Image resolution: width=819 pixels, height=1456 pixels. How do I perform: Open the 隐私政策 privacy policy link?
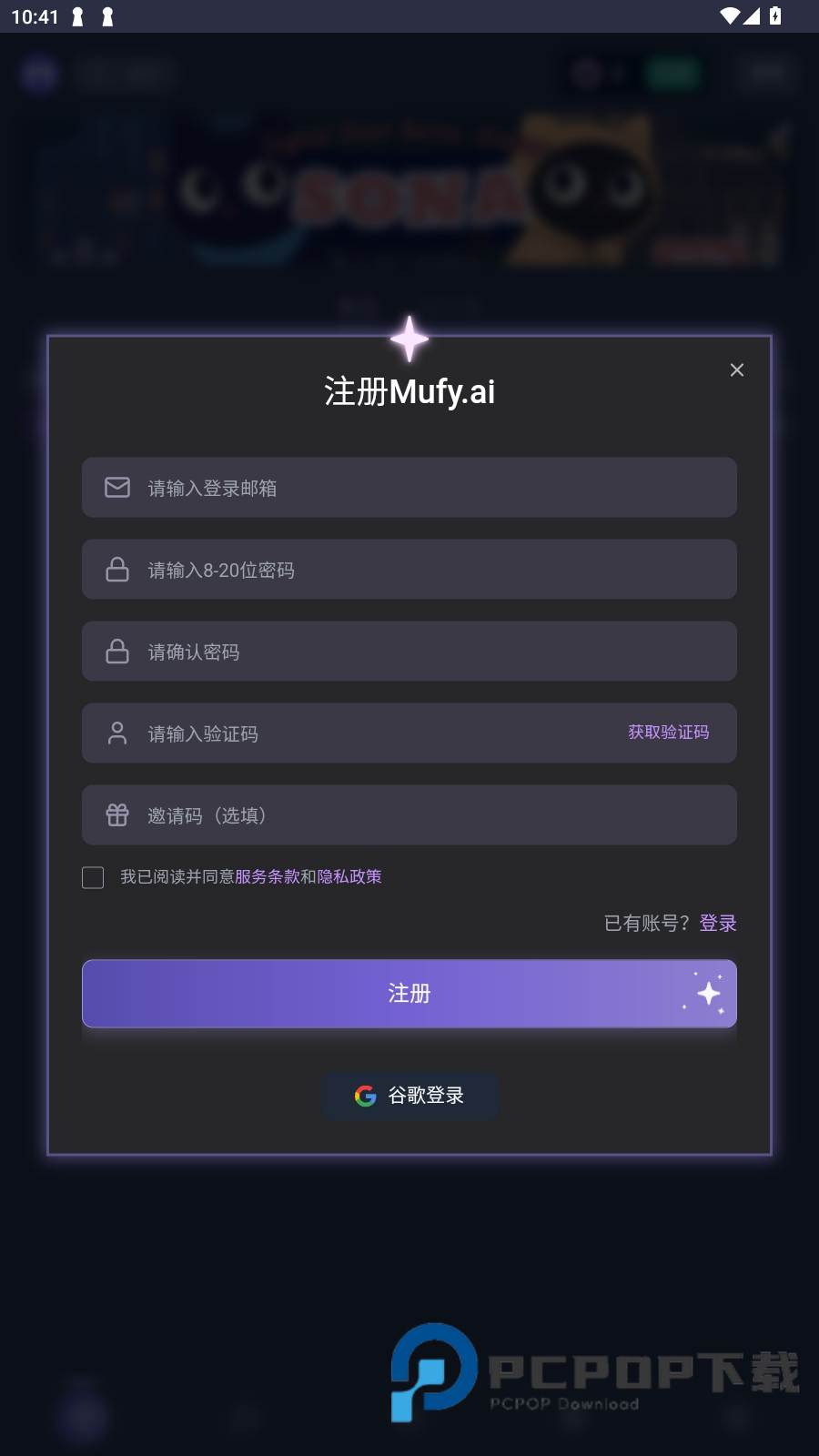pos(349,876)
